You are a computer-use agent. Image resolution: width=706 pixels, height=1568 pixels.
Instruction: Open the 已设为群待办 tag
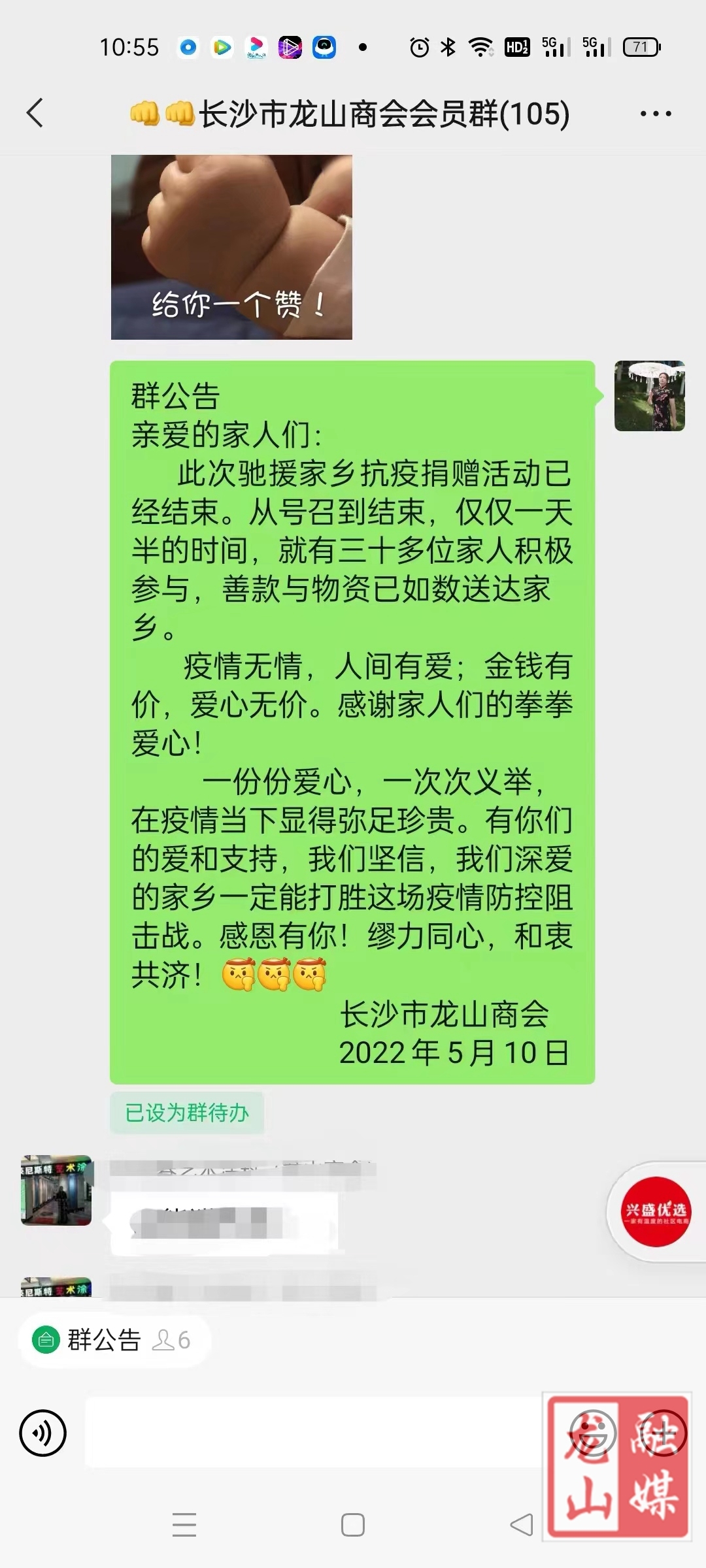click(187, 1113)
